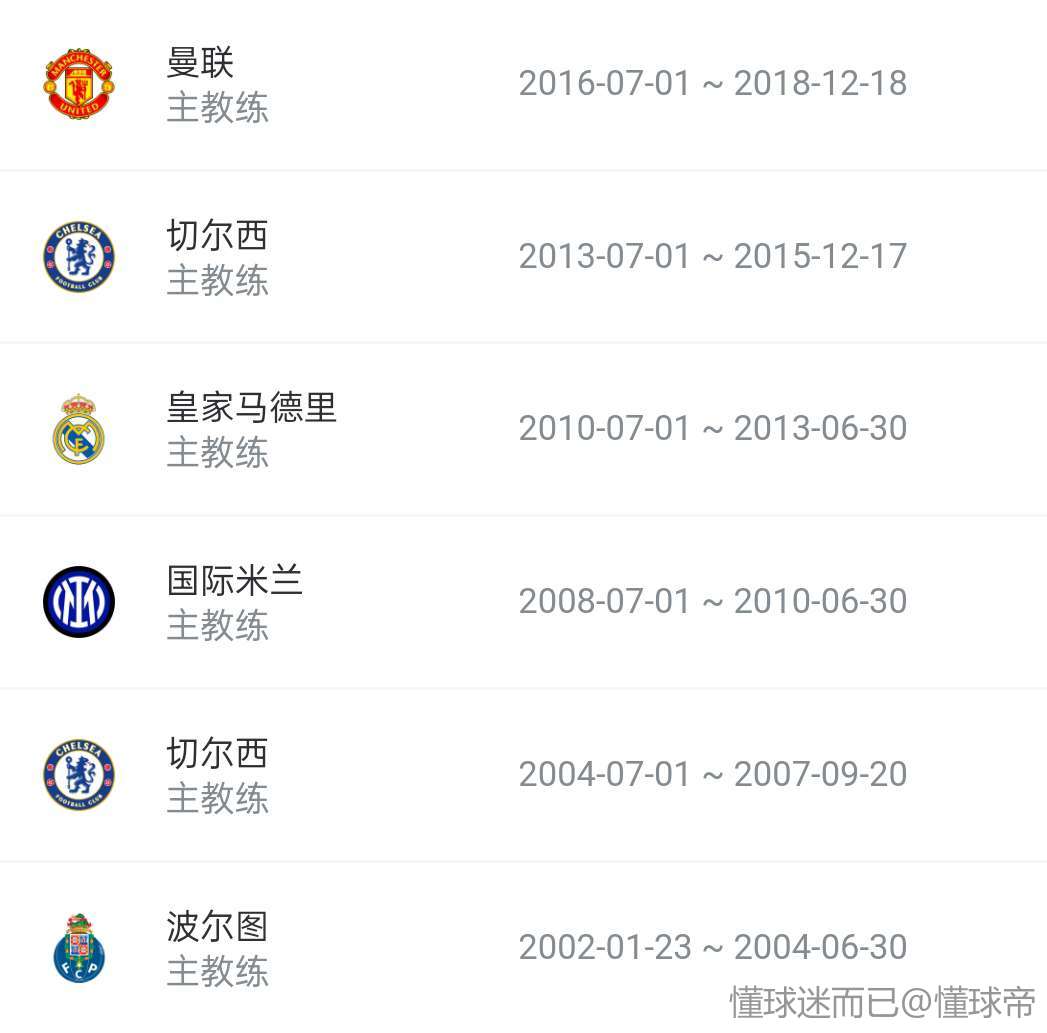Tap the 波尔图 coaching career row
1047x1033 pixels.
(x=523, y=947)
